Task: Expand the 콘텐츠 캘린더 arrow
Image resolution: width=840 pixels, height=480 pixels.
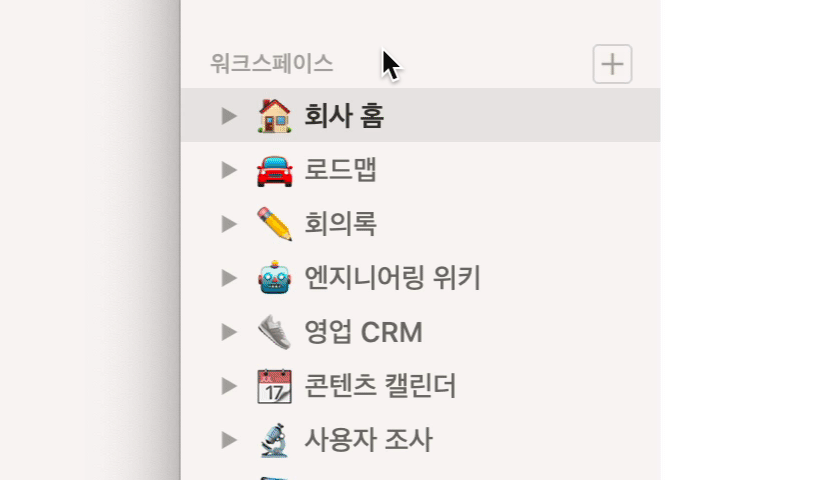Action: pyautogui.click(x=229, y=386)
